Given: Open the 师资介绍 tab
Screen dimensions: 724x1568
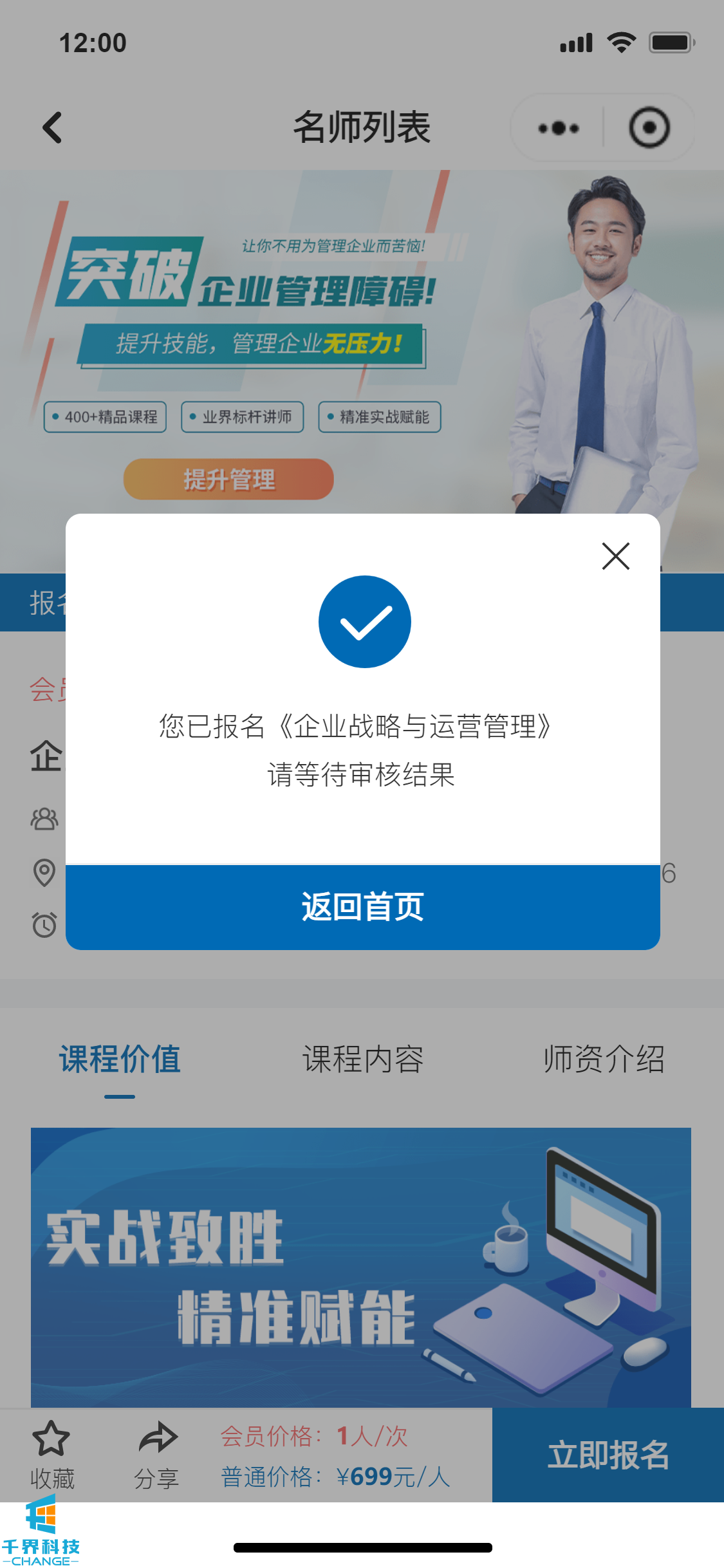Looking at the screenshot, I should tap(604, 1059).
